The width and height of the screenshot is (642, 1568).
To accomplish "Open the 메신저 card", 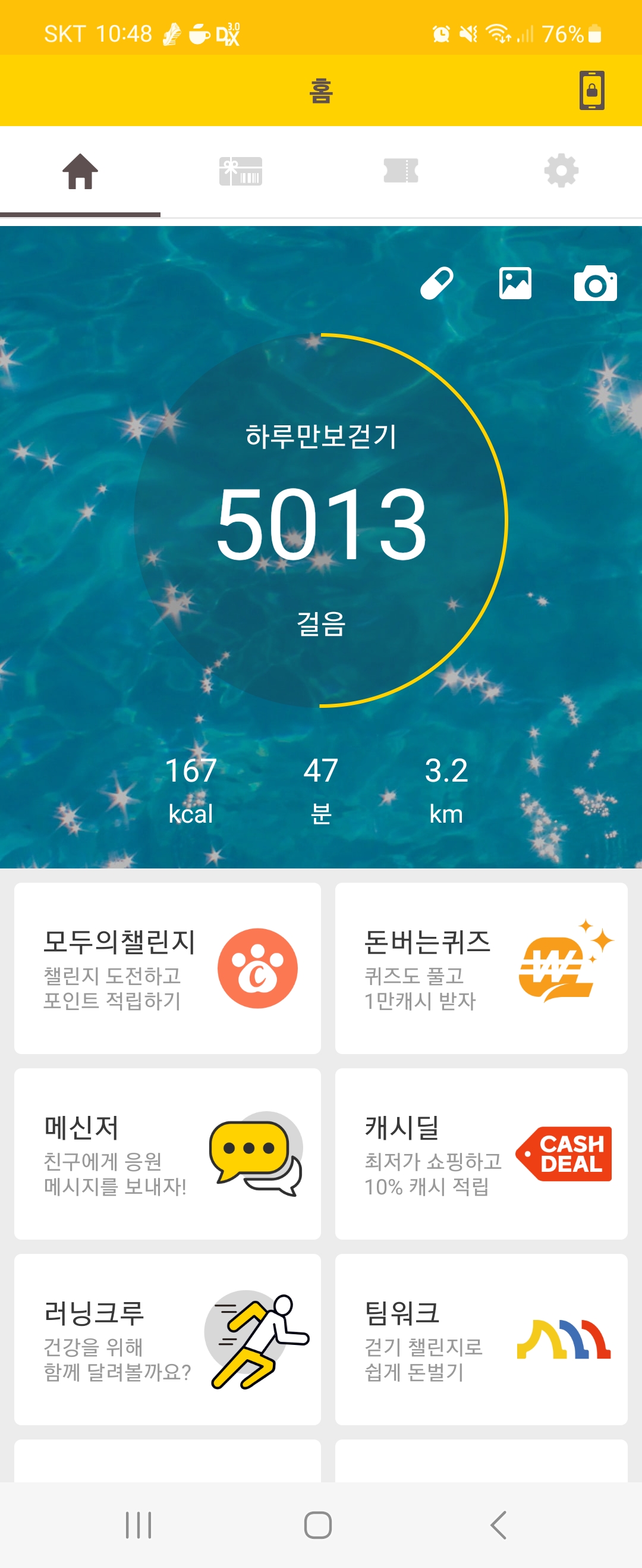I will pyautogui.click(x=168, y=1153).
